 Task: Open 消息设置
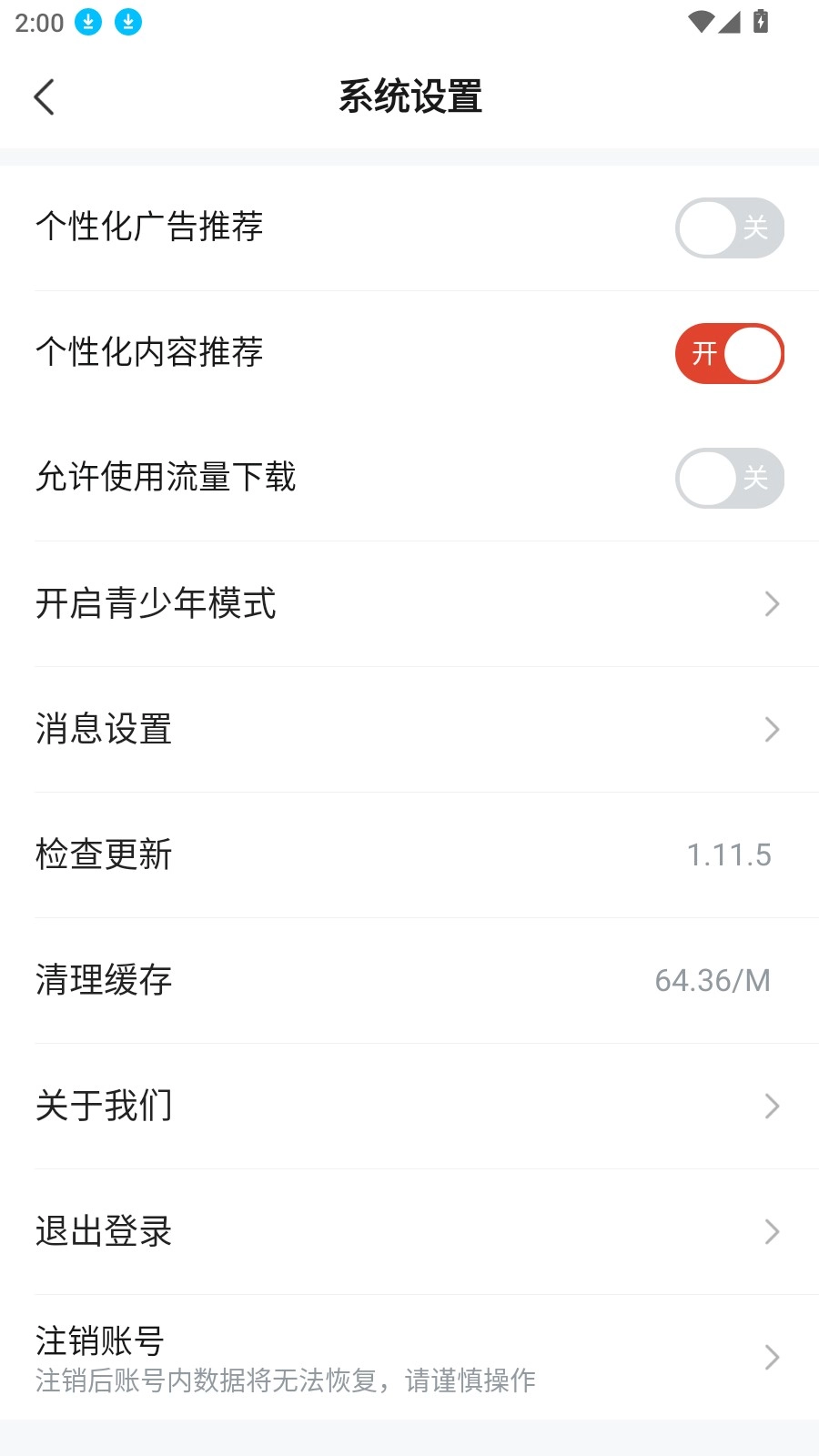(409, 729)
